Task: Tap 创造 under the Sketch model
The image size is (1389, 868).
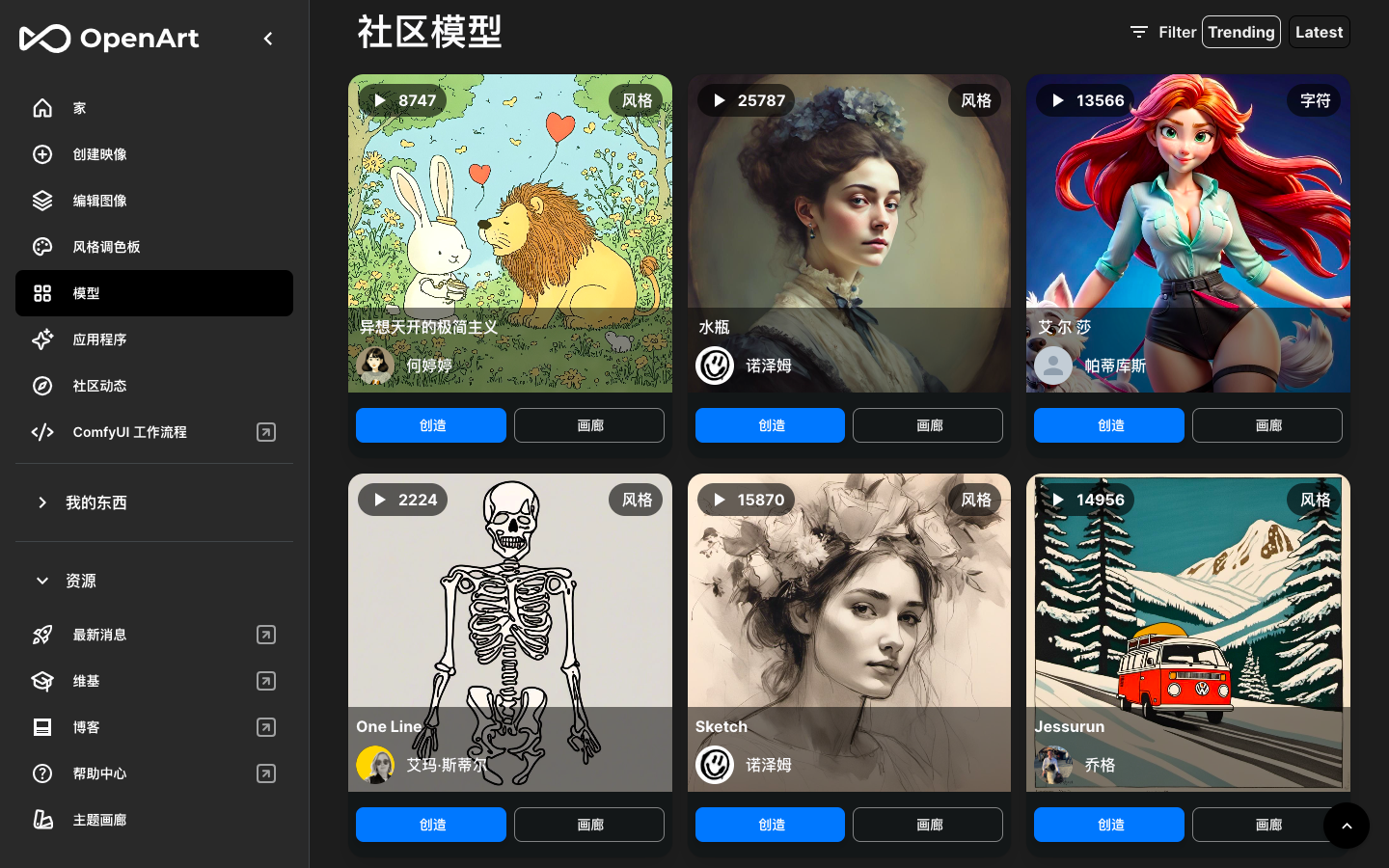Action: tap(770, 825)
